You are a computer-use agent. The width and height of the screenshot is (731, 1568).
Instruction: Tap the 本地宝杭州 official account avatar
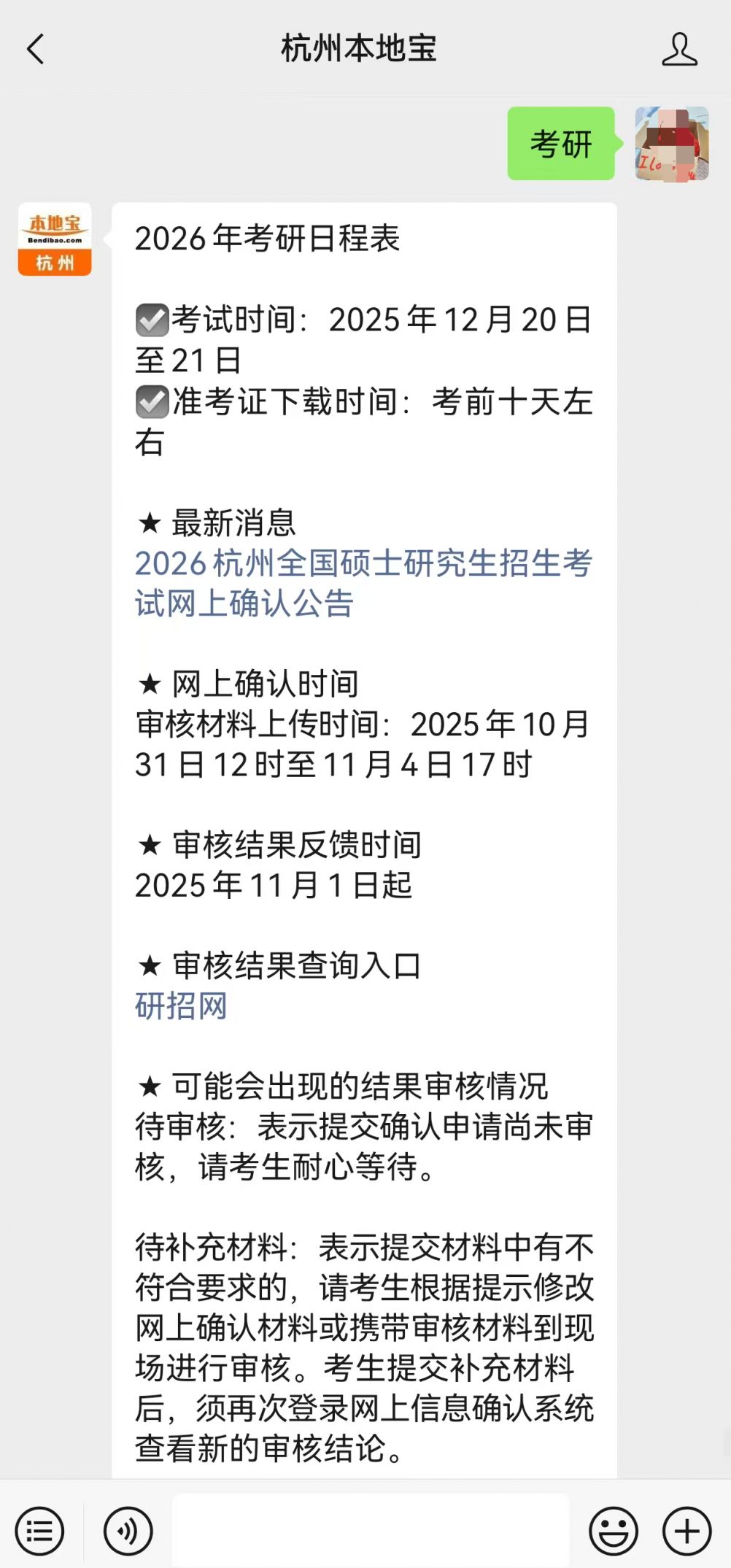[54, 239]
